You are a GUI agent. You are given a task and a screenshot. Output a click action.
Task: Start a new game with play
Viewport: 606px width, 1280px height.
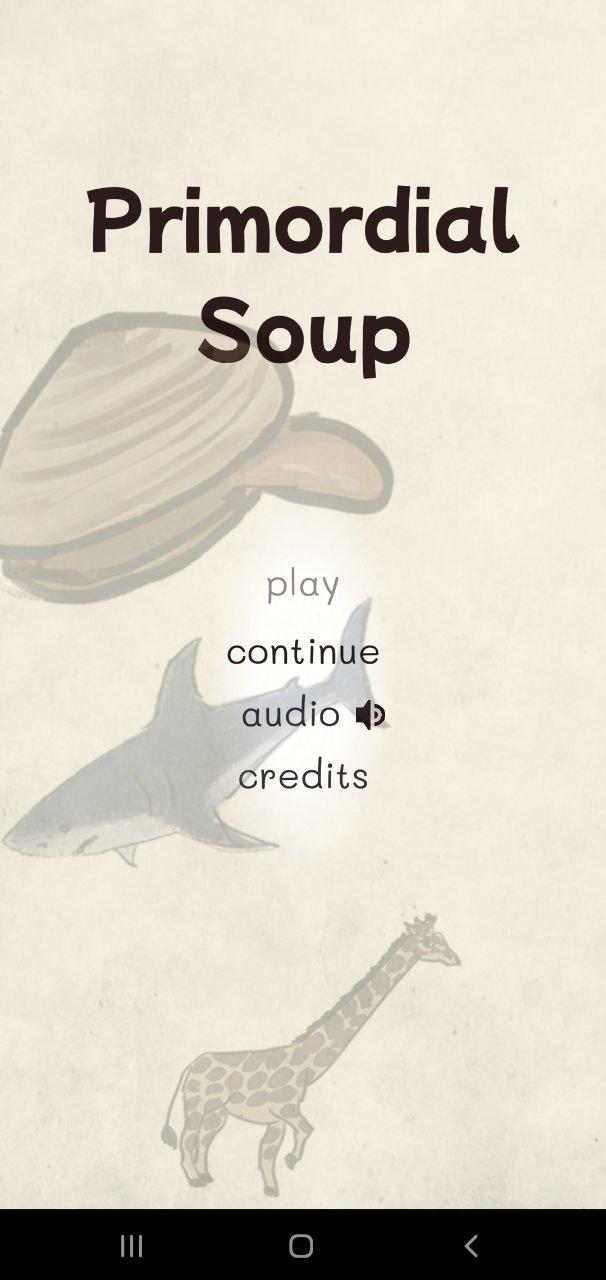[x=302, y=584]
